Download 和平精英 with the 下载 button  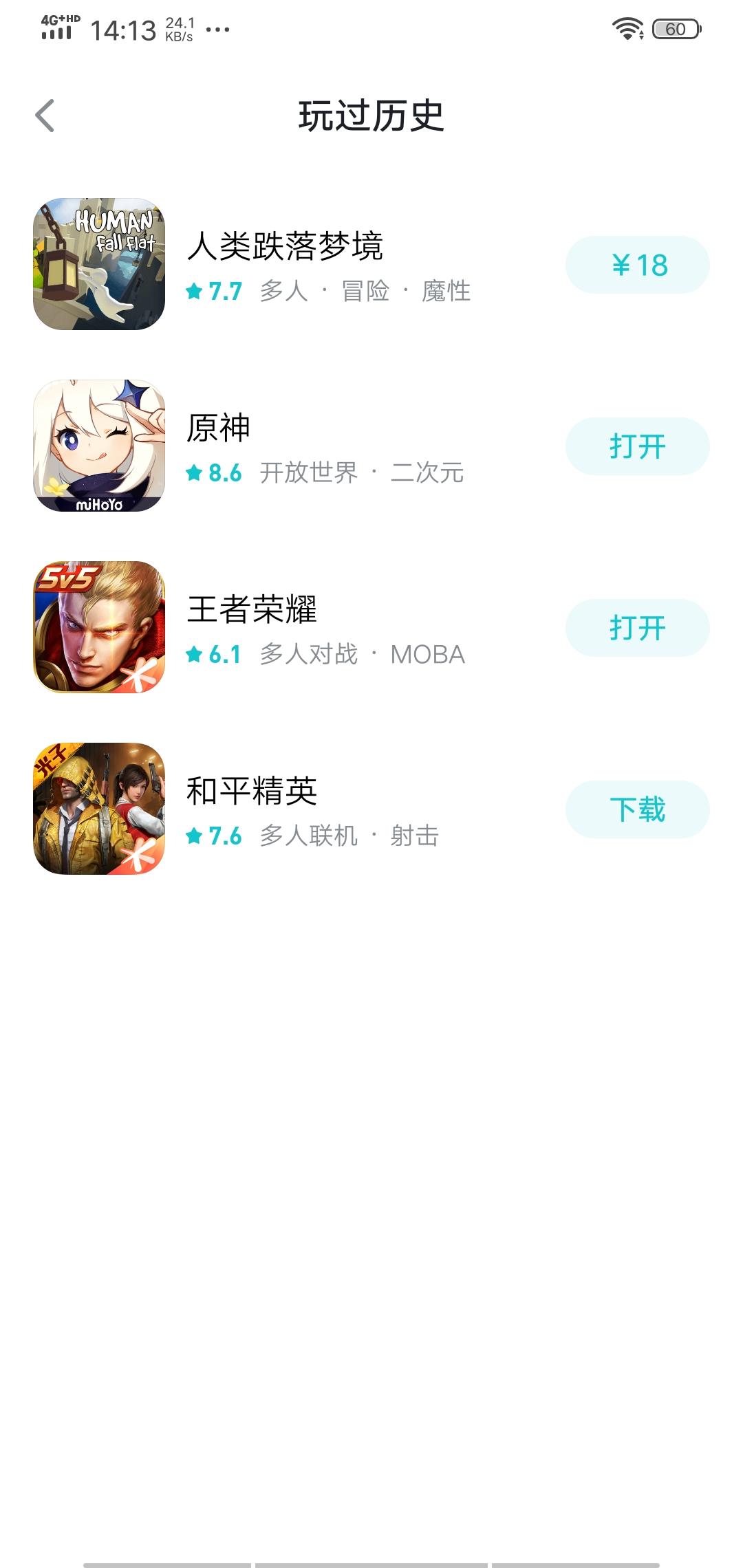point(636,809)
